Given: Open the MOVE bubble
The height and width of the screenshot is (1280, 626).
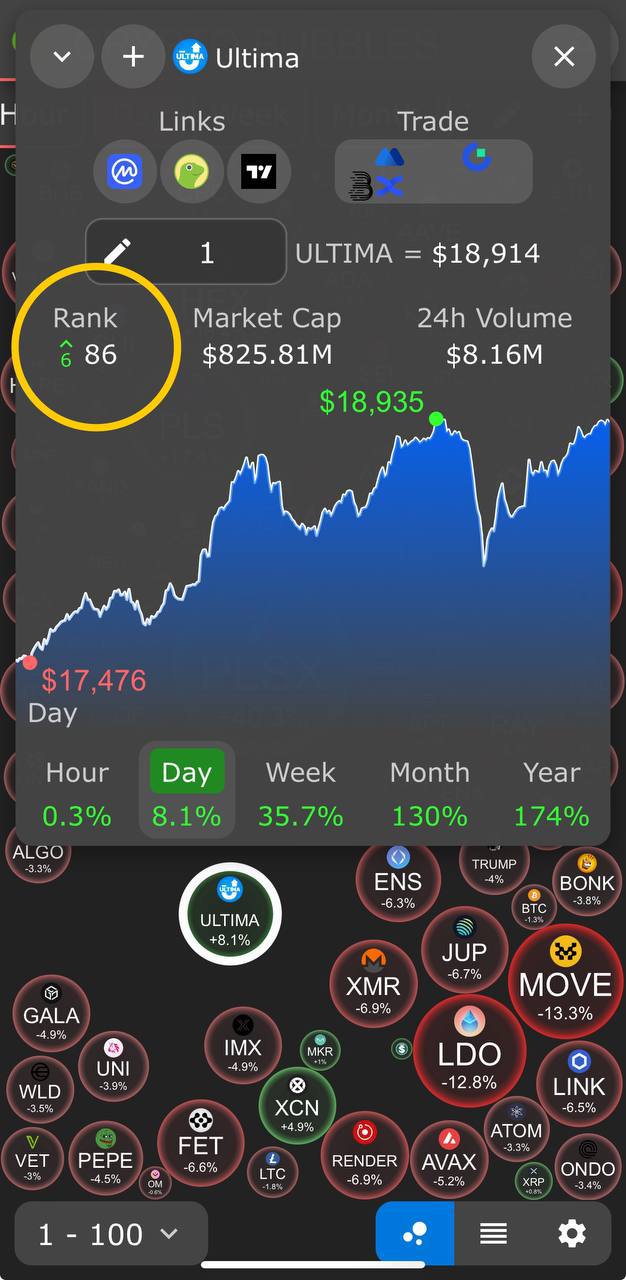Looking at the screenshot, I should click(x=565, y=981).
